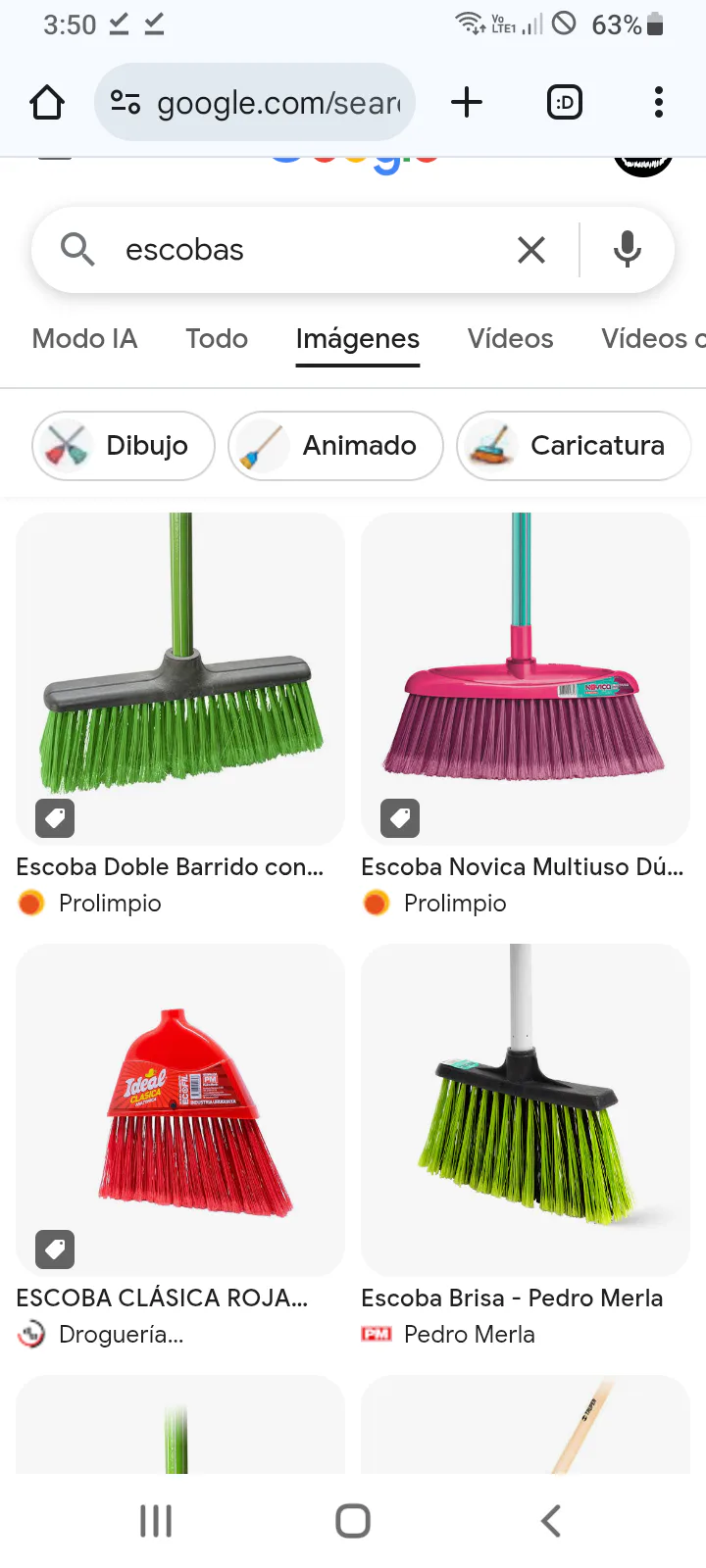706x1568 pixels.
Task: Open the Escoba Novica Multiuso image result
Action: click(x=526, y=678)
